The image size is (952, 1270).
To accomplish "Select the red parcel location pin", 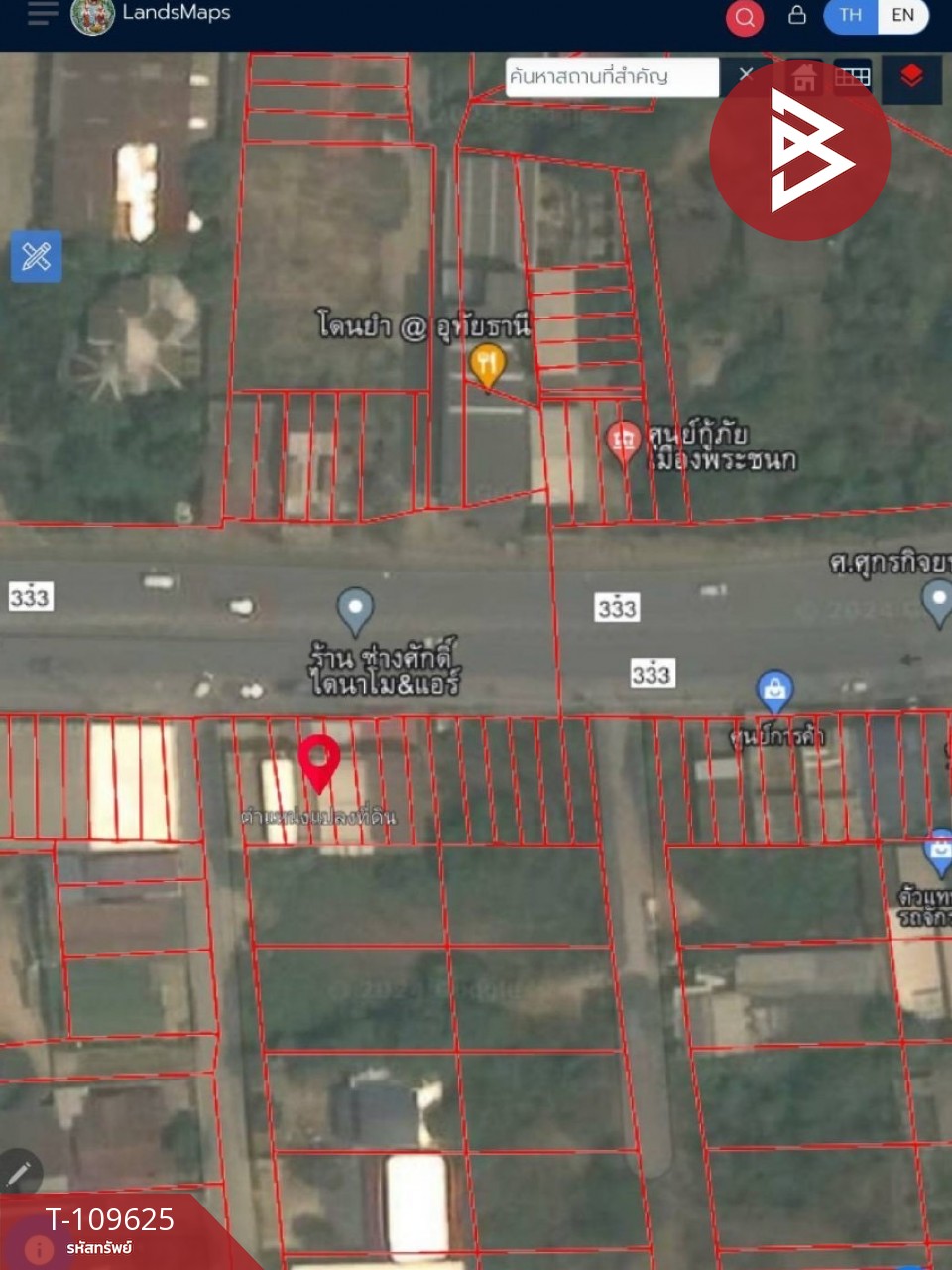I will tap(318, 762).
